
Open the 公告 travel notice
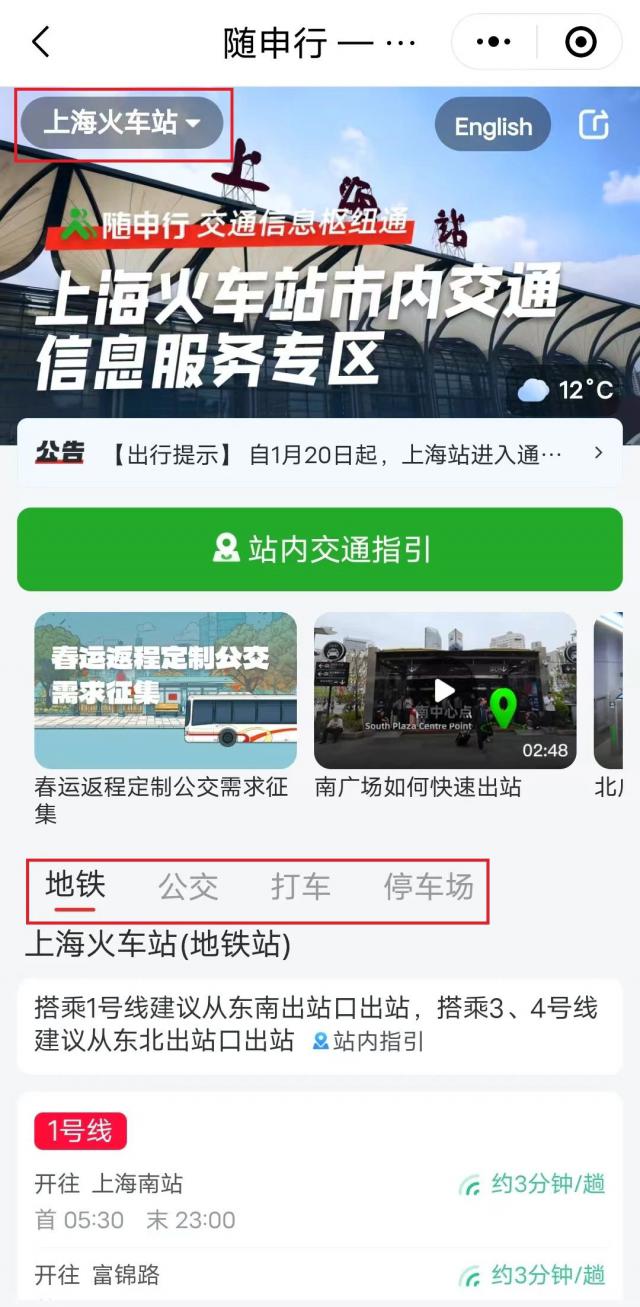coord(320,454)
